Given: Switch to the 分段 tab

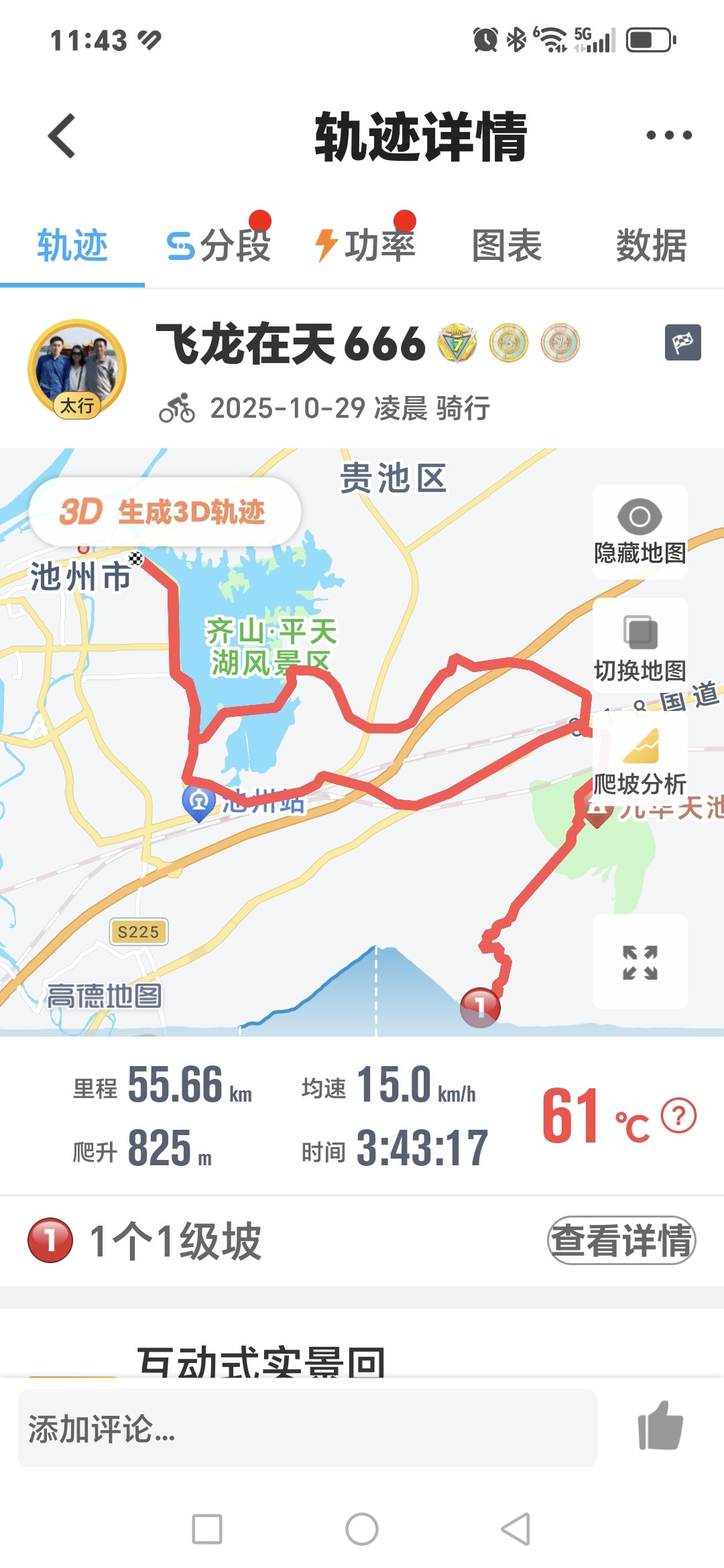Looking at the screenshot, I should 219,246.
